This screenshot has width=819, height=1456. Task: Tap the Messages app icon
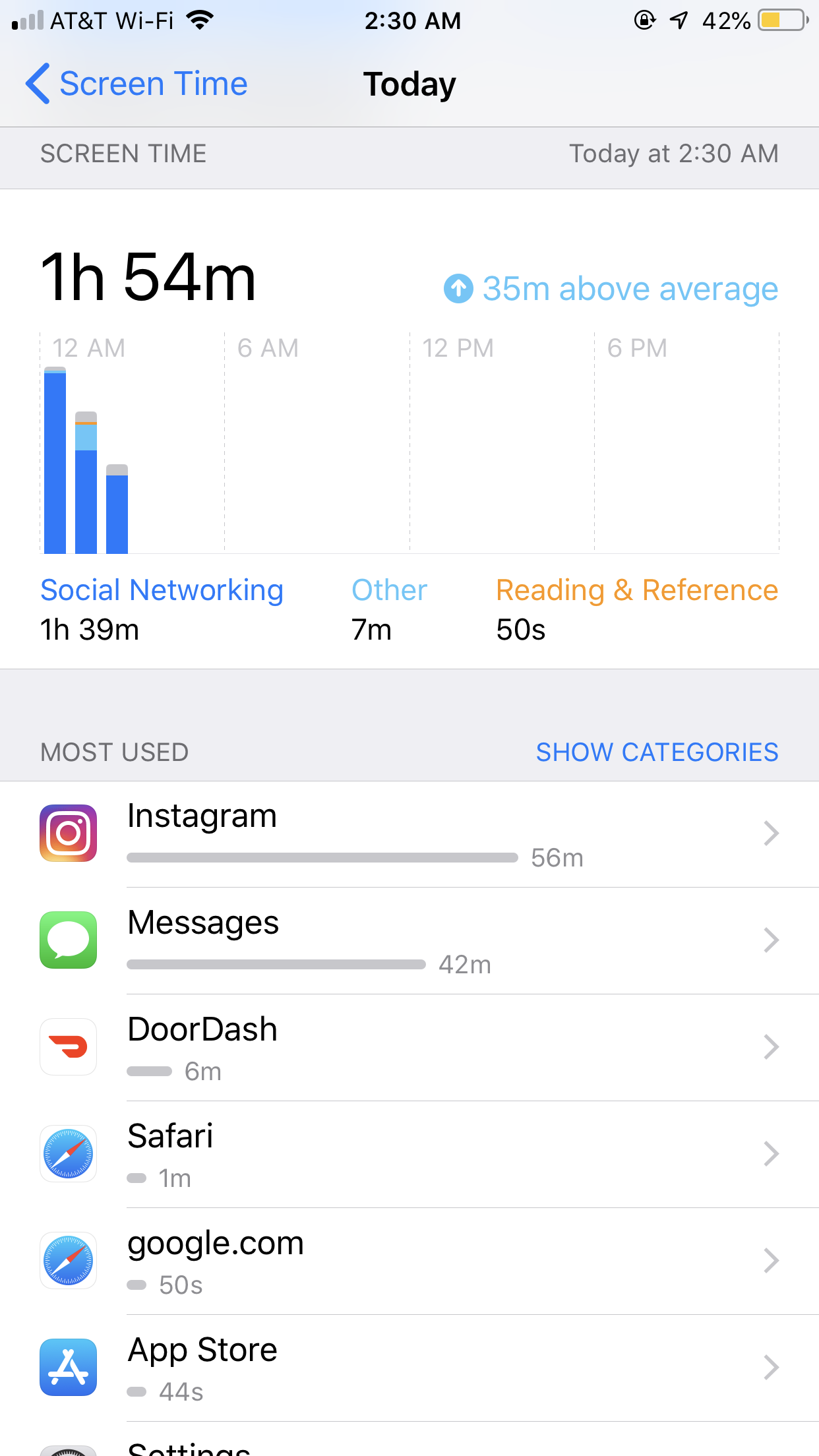click(68, 940)
